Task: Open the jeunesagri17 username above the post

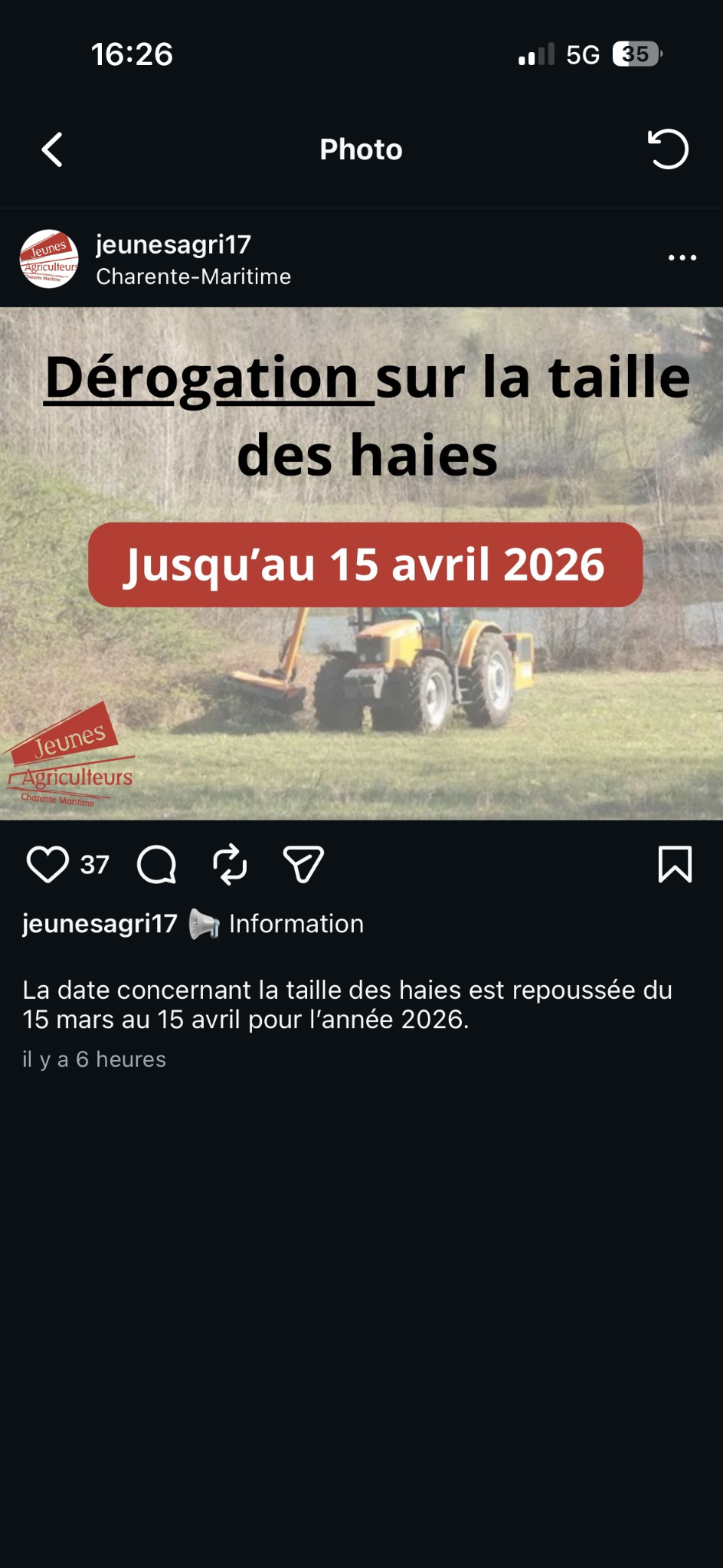Action: [173, 244]
